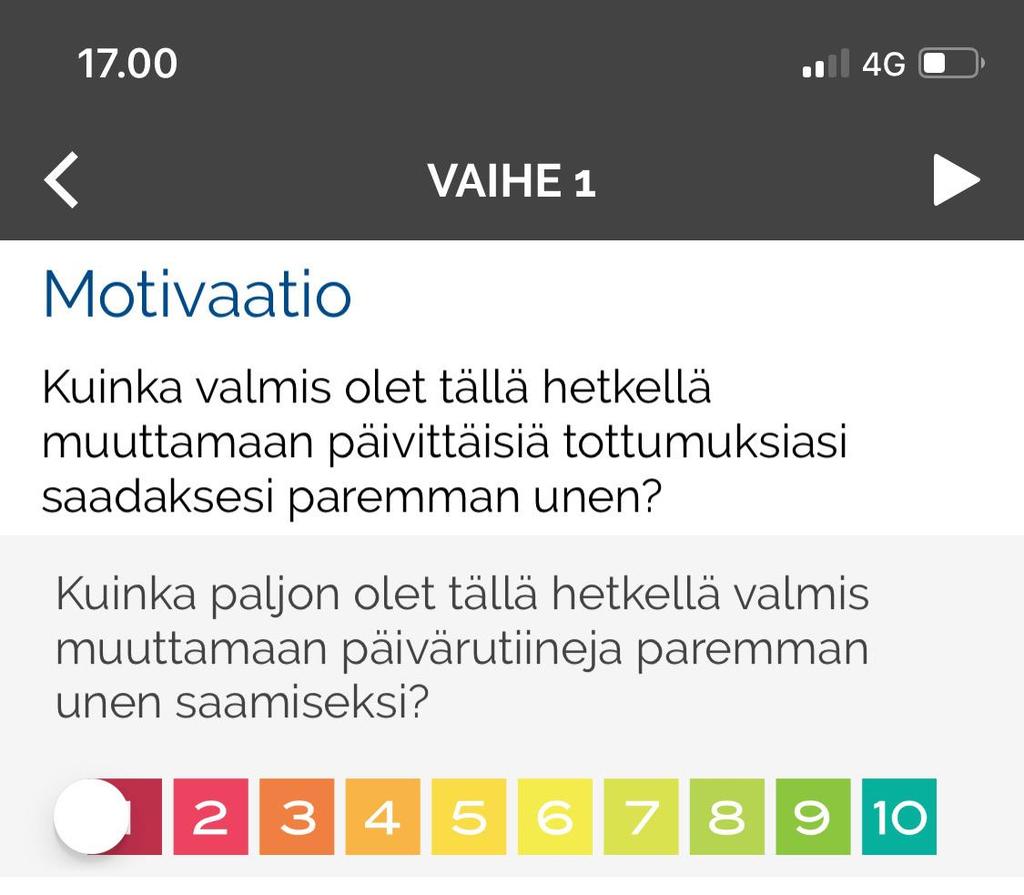
Task: Continue with the play arrow icon
Action: 956,182
